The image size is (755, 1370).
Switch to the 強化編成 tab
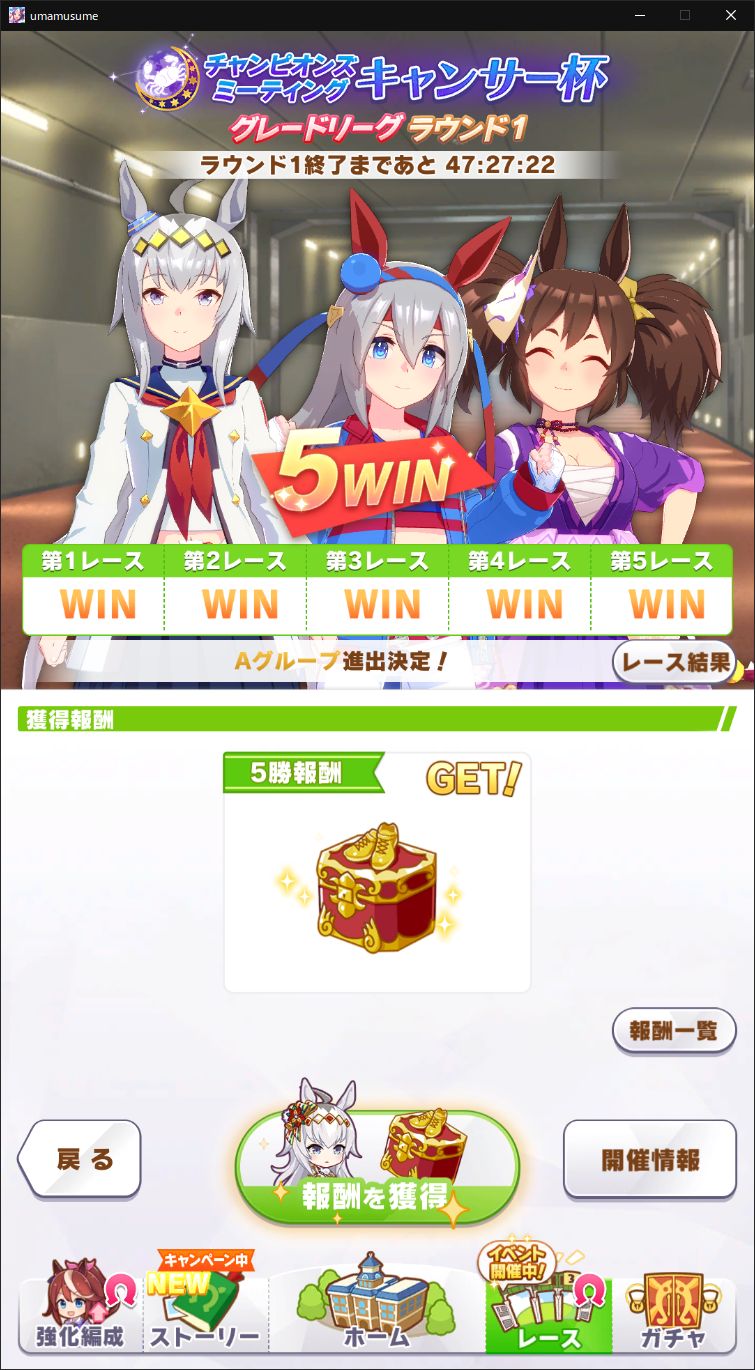coord(79,1313)
